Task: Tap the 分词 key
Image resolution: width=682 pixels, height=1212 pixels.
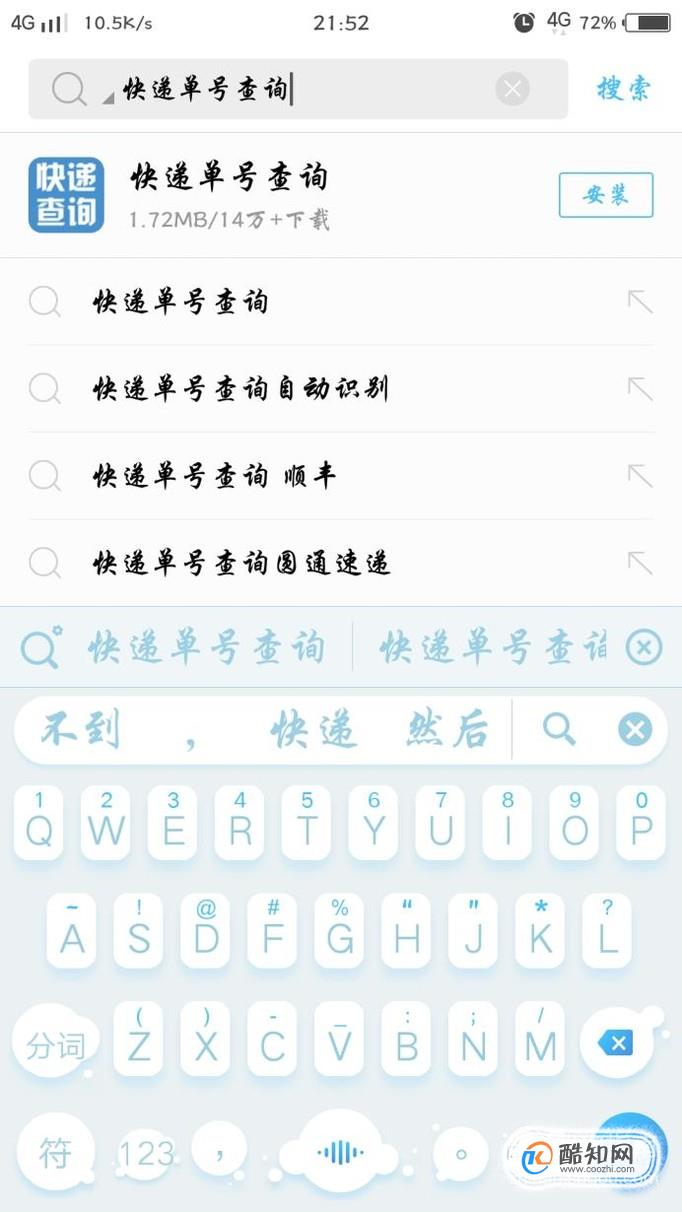Action: coord(55,1046)
